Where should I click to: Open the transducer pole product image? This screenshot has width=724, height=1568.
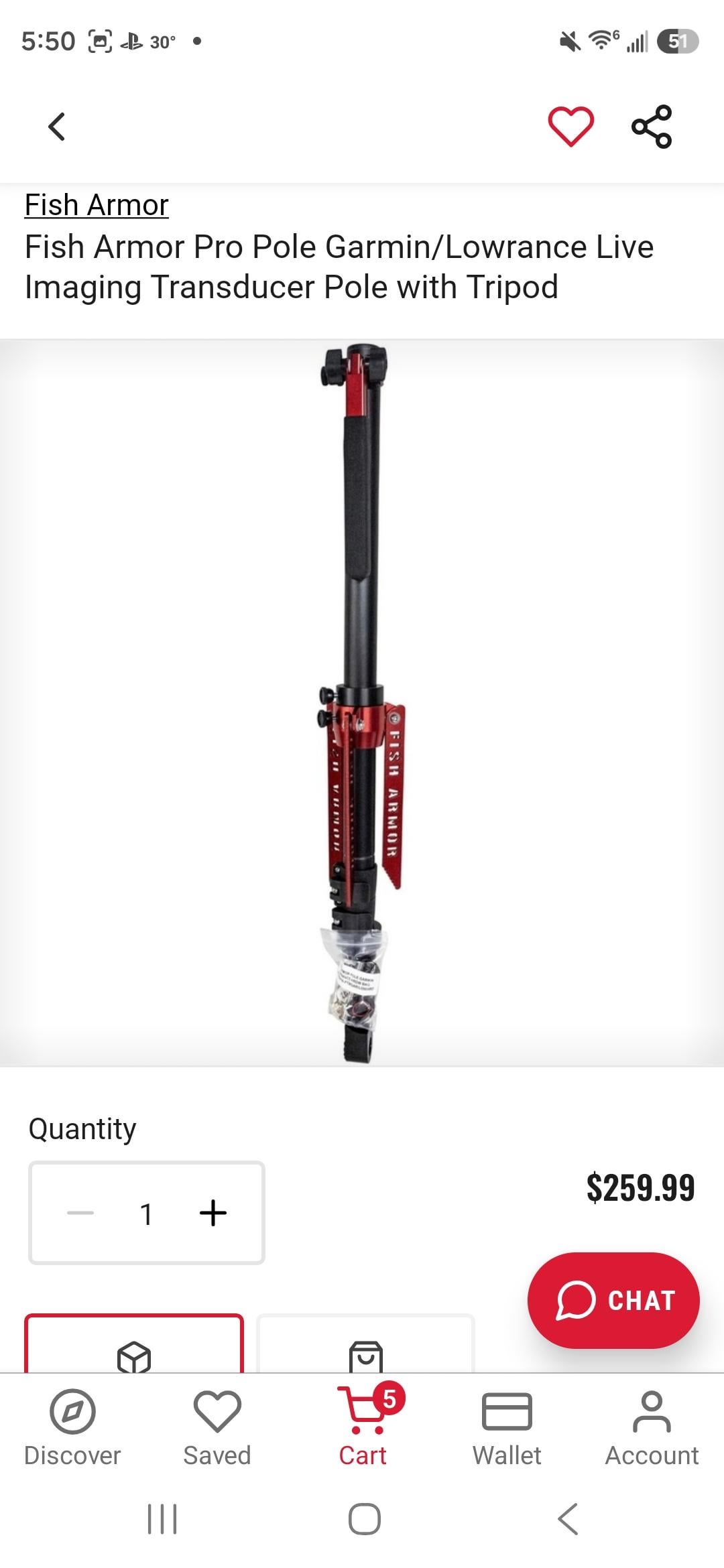coord(362,702)
